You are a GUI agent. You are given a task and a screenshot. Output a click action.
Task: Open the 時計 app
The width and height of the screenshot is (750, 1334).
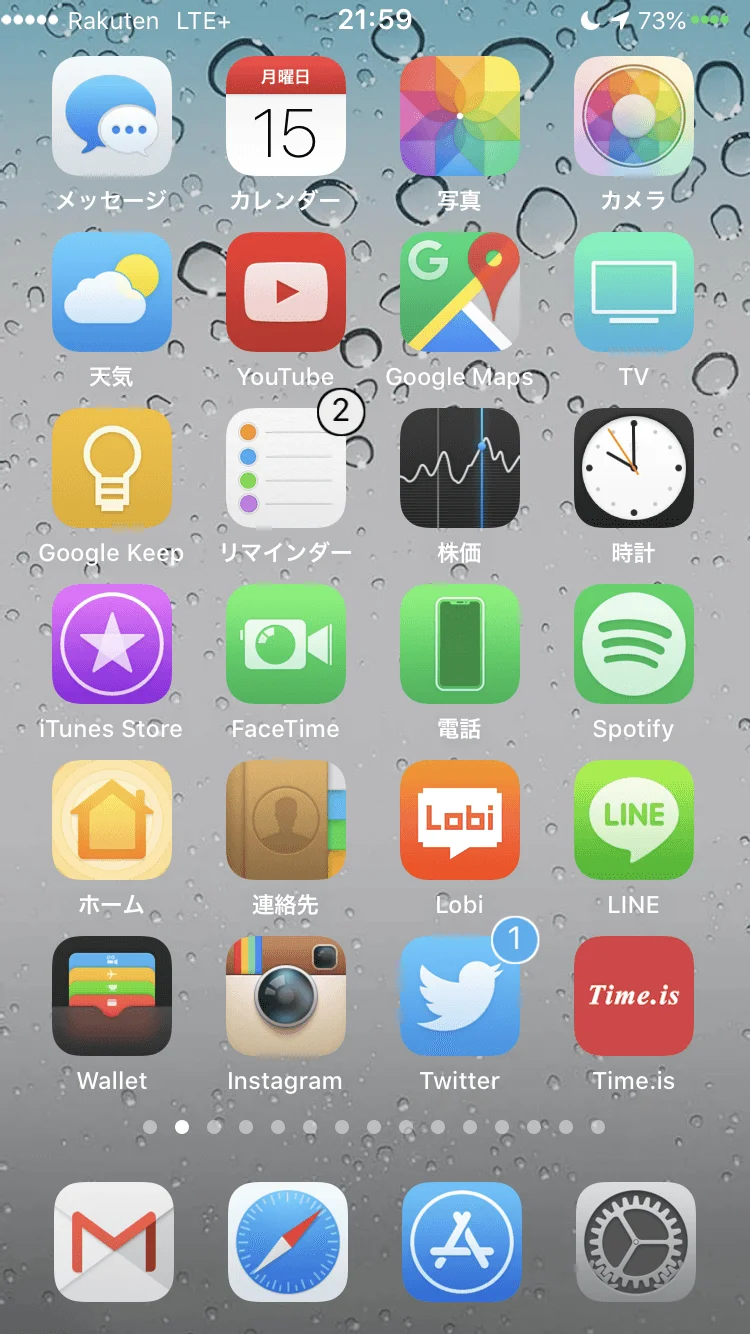pyautogui.click(x=634, y=468)
